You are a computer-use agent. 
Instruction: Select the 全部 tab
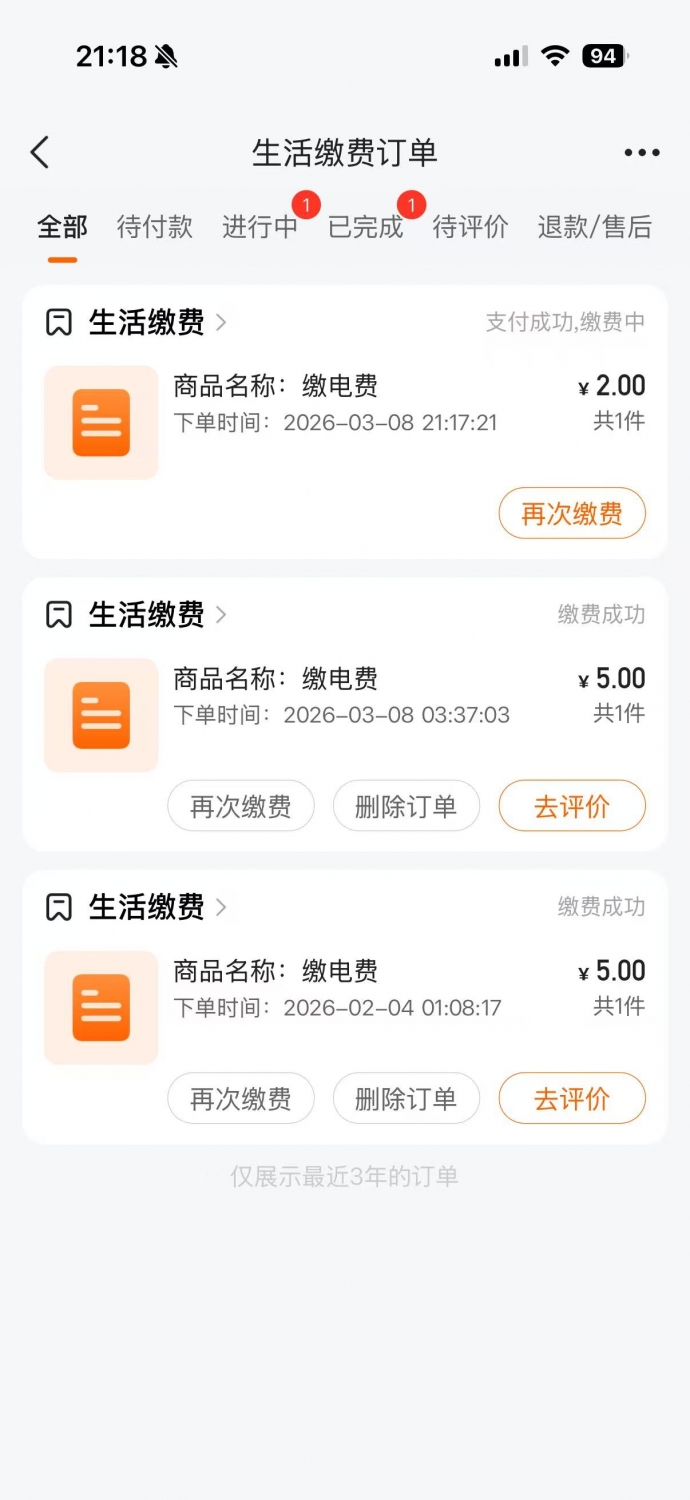coord(62,227)
